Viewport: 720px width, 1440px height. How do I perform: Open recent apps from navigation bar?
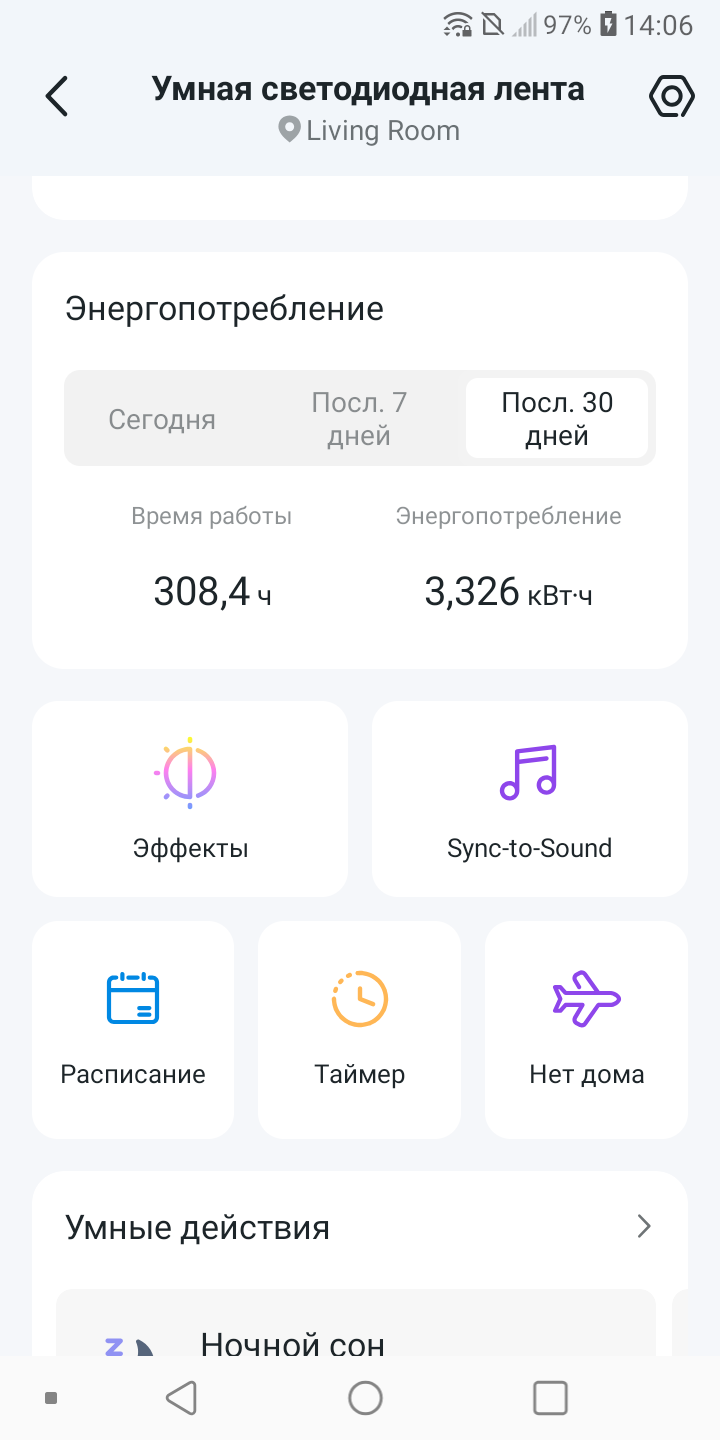[x=550, y=1398]
